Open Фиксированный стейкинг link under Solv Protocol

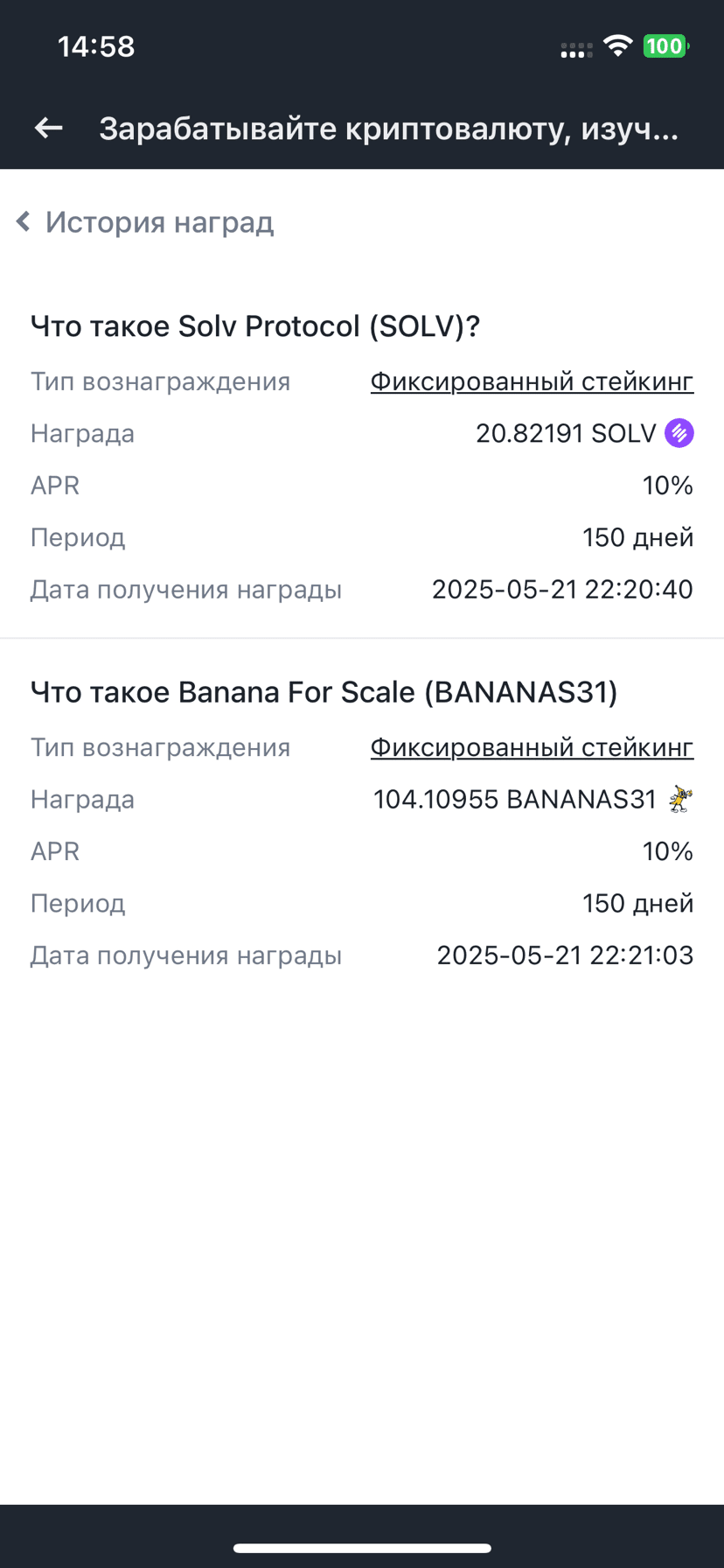click(x=532, y=381)
